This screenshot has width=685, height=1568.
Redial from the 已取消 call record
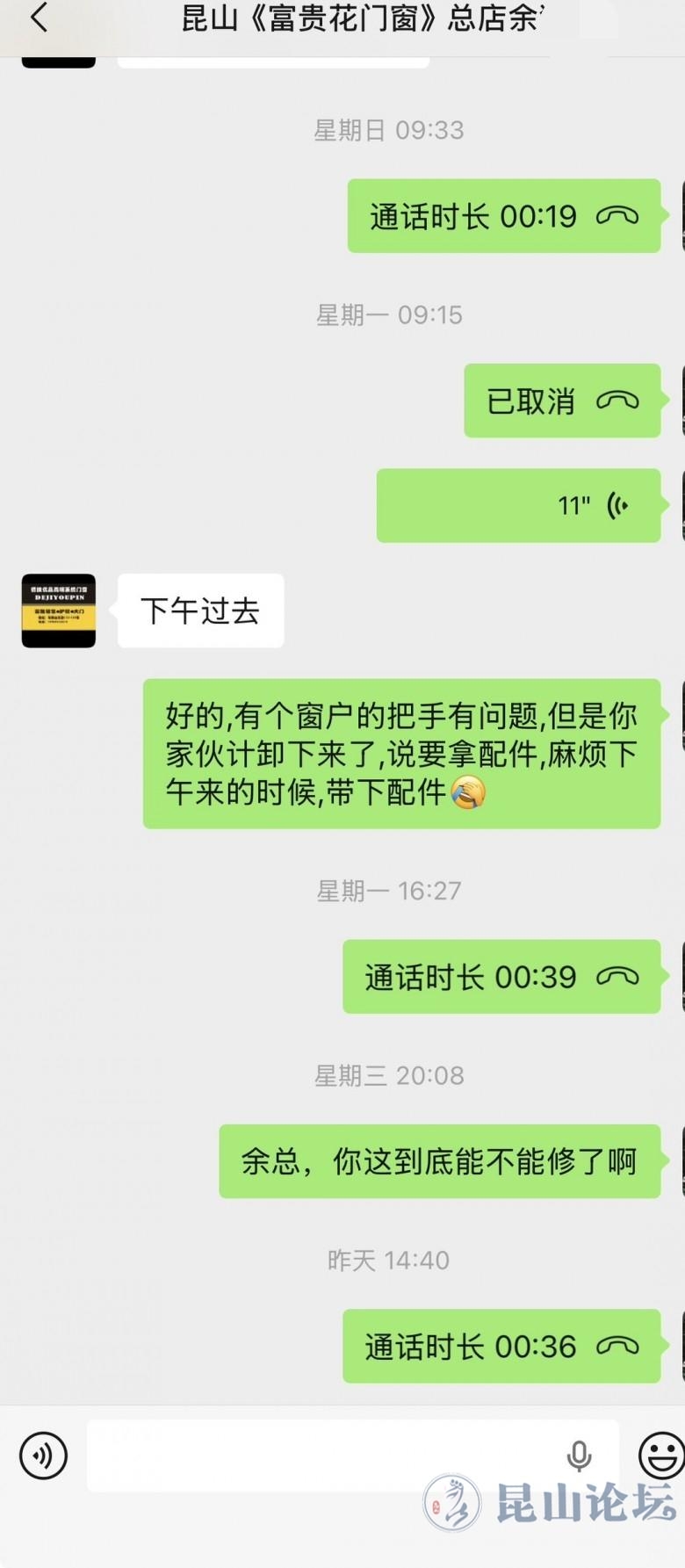[x=562, y=401]
